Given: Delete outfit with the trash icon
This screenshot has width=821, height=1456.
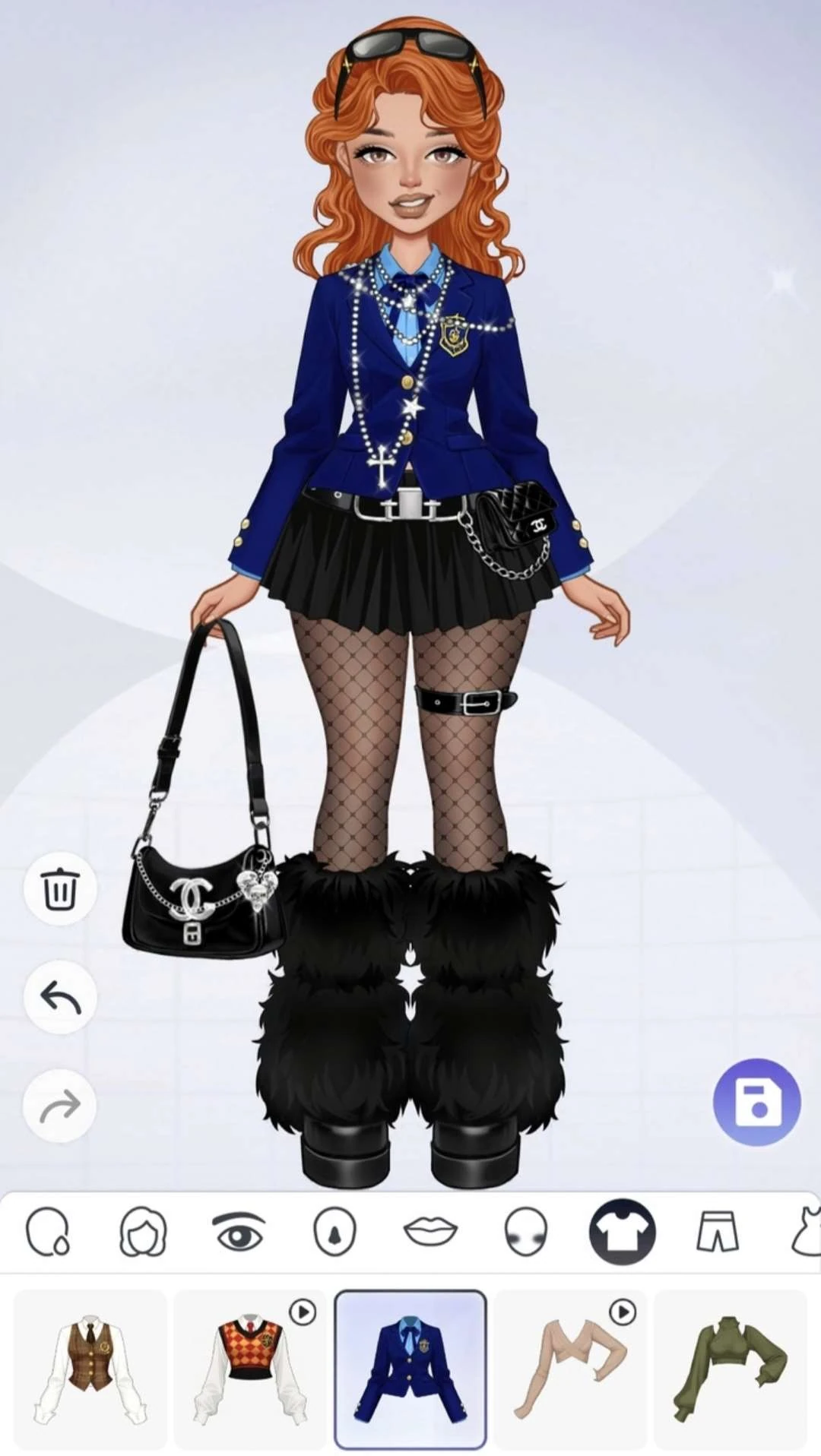Looking at the screenshot, I should pos(60,888).
